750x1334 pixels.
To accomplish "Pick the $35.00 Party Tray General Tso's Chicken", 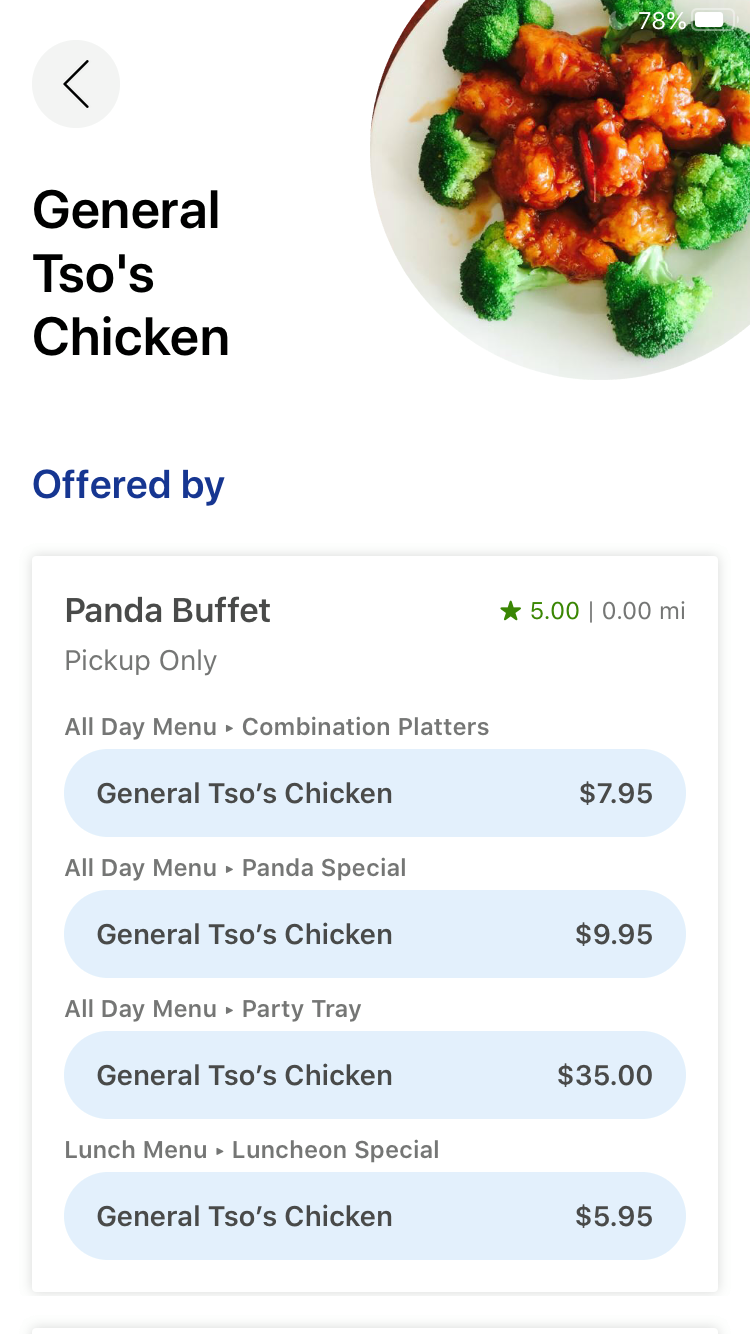I will 374,1075.
